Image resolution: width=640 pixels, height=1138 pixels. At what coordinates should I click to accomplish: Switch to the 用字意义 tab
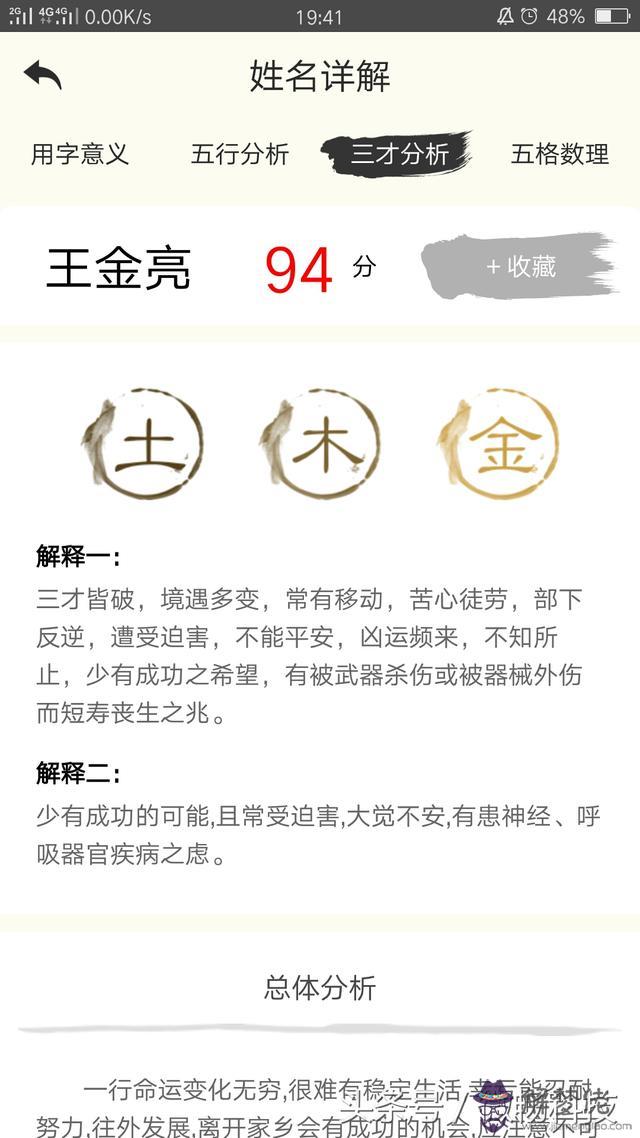tap(80, 154)
